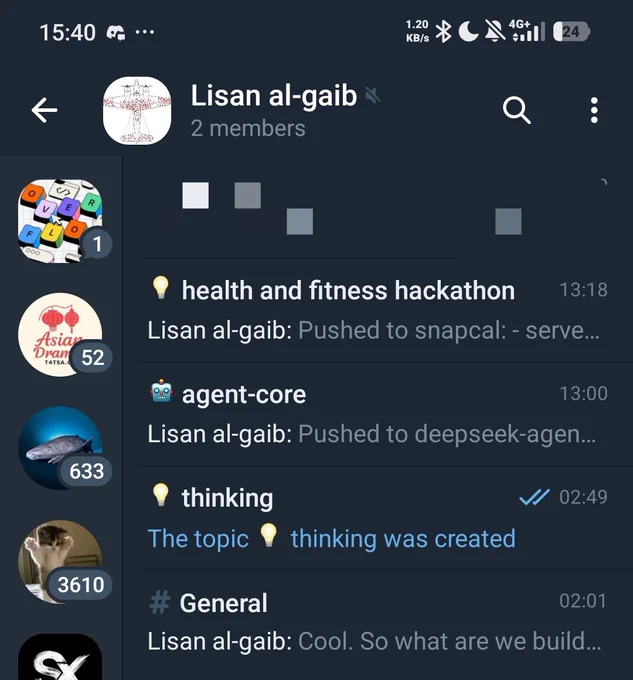Open Lisan al-gaib group profile header

243,111
